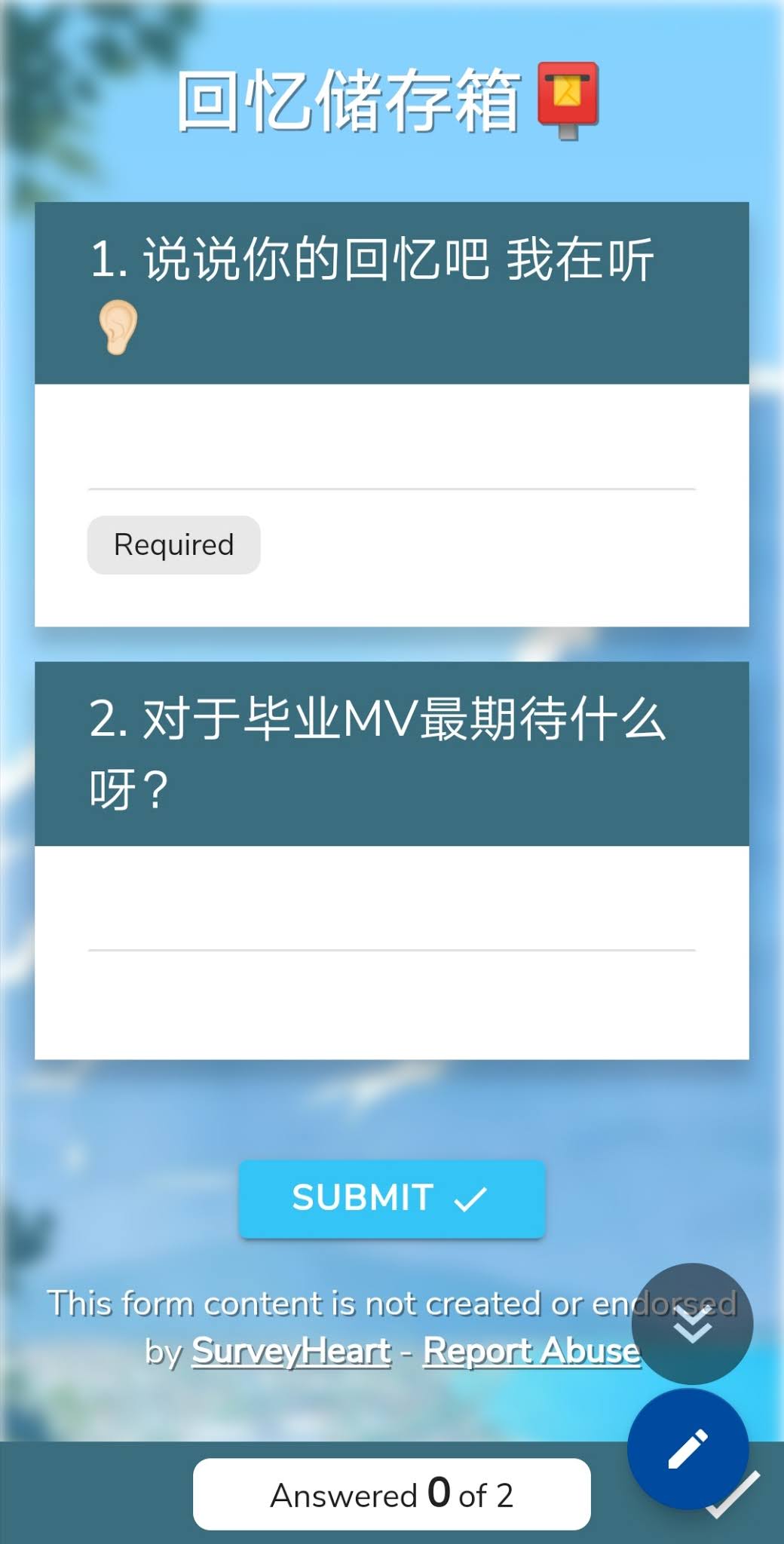This screenshot has width=784, height=1544.
Task: Open the Report Abuse link
Action: coord(531,1350)
